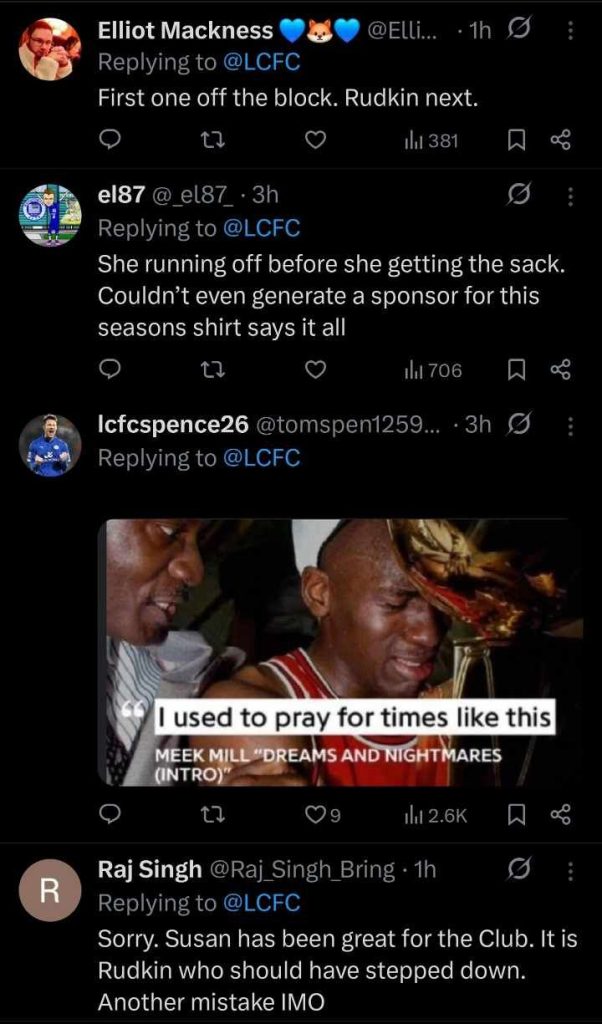Viewport: 602px width, 1024px height.
Task: Like el87's tweet about the sponsor
Action: click(x=315, y=371)
